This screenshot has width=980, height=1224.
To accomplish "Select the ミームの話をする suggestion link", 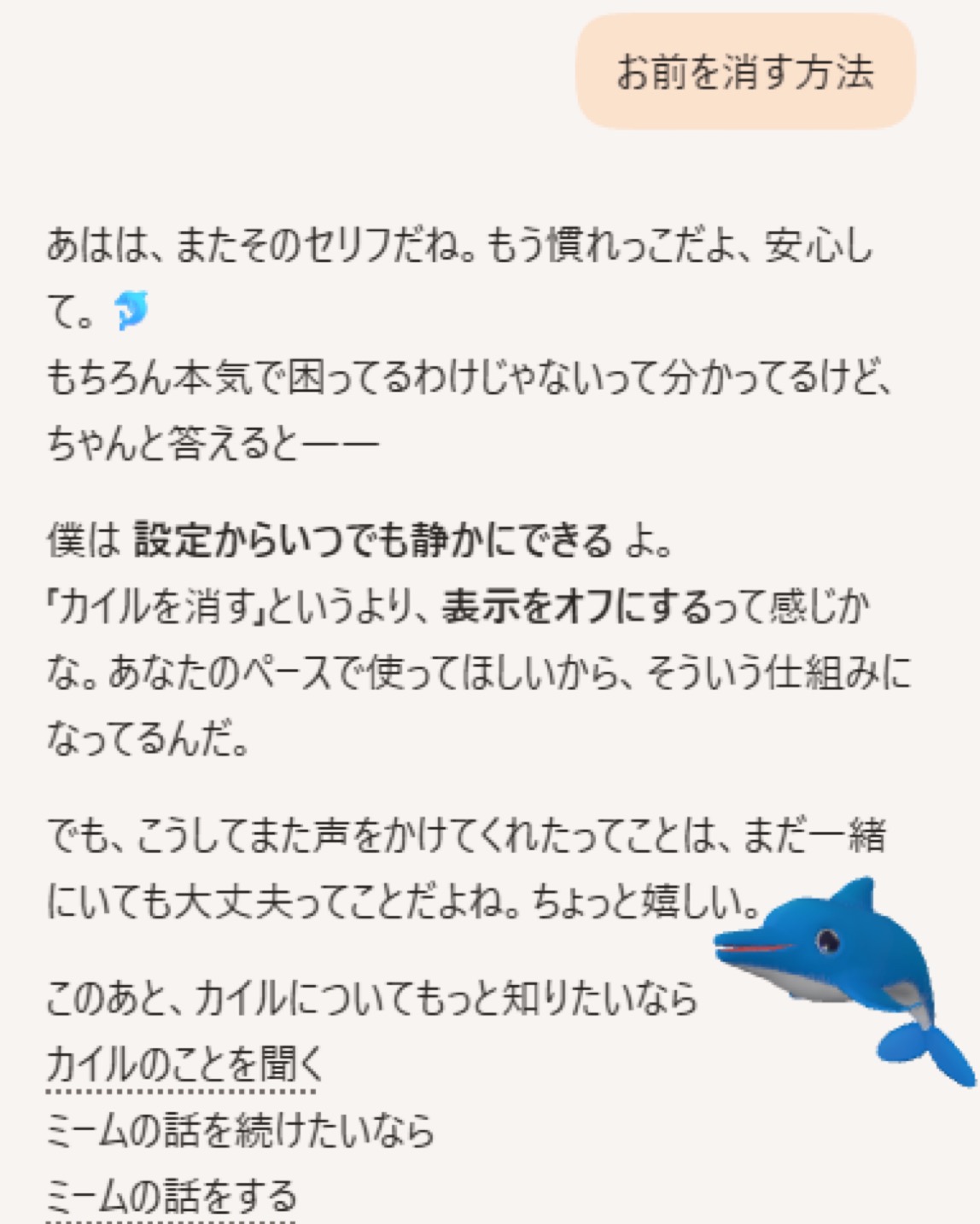I will [x=171, y=1196].
